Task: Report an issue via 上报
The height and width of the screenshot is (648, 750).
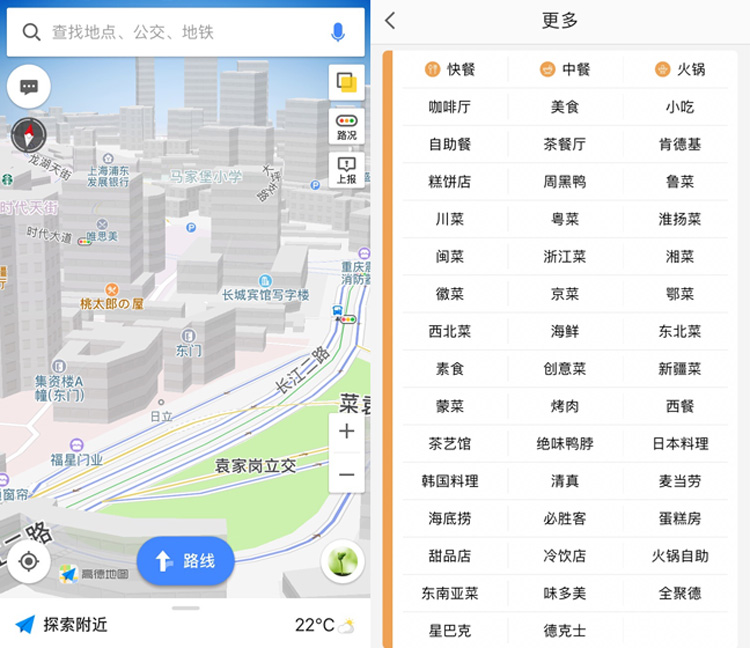Action: tap(346, 169)
